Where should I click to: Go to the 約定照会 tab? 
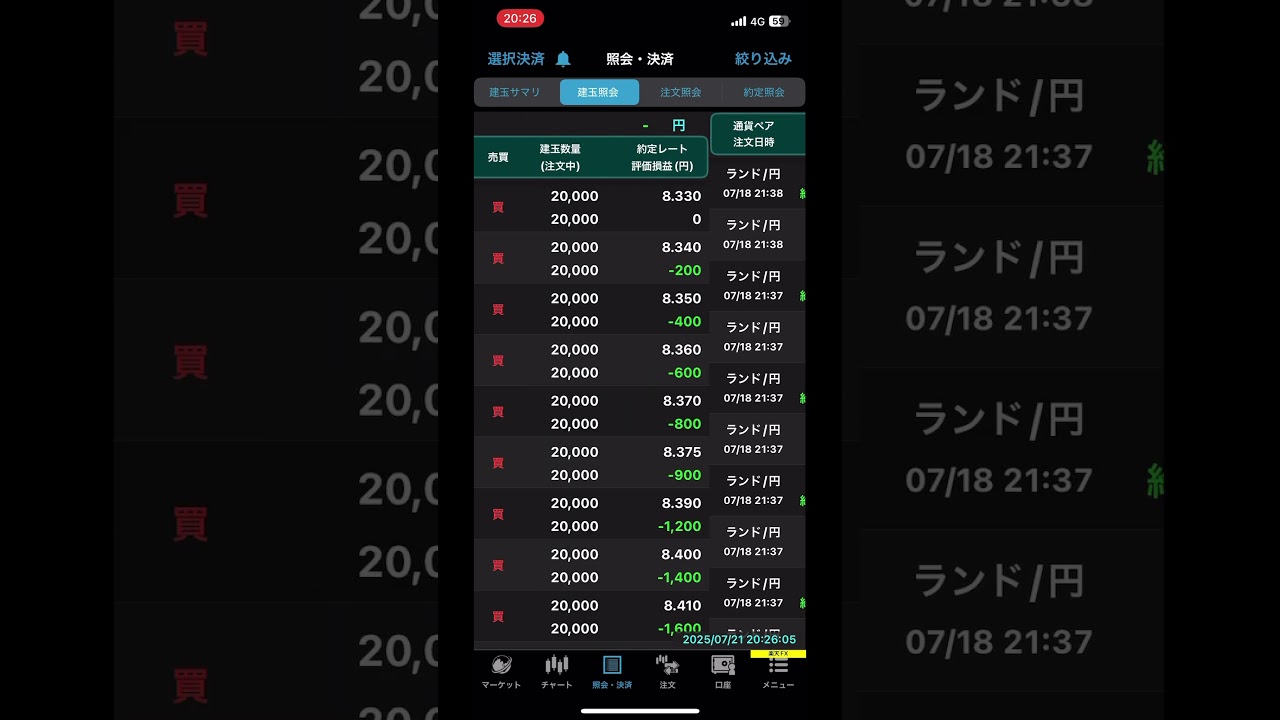click(764, 92)
